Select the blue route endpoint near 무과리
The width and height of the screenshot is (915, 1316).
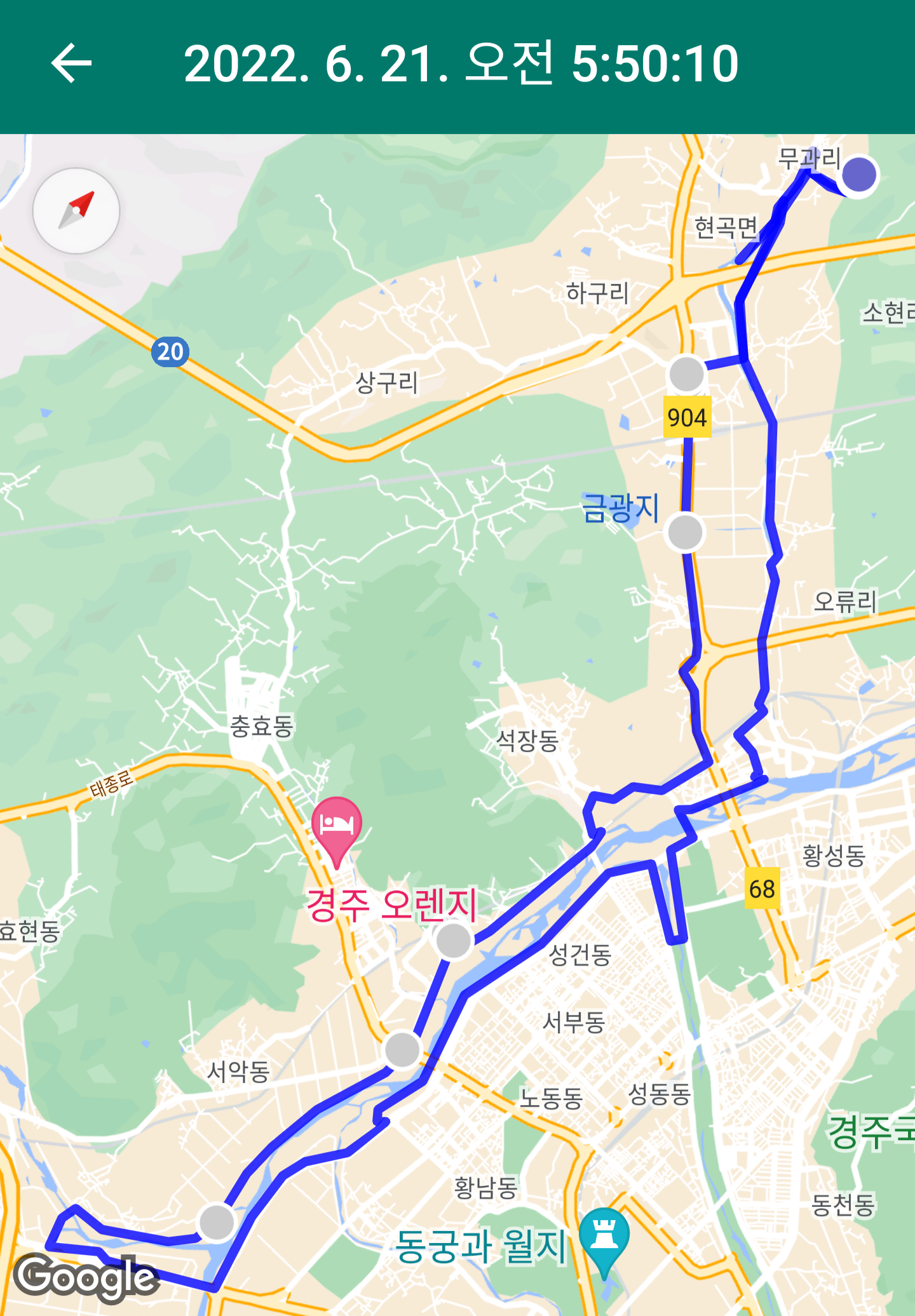[858, 175]
